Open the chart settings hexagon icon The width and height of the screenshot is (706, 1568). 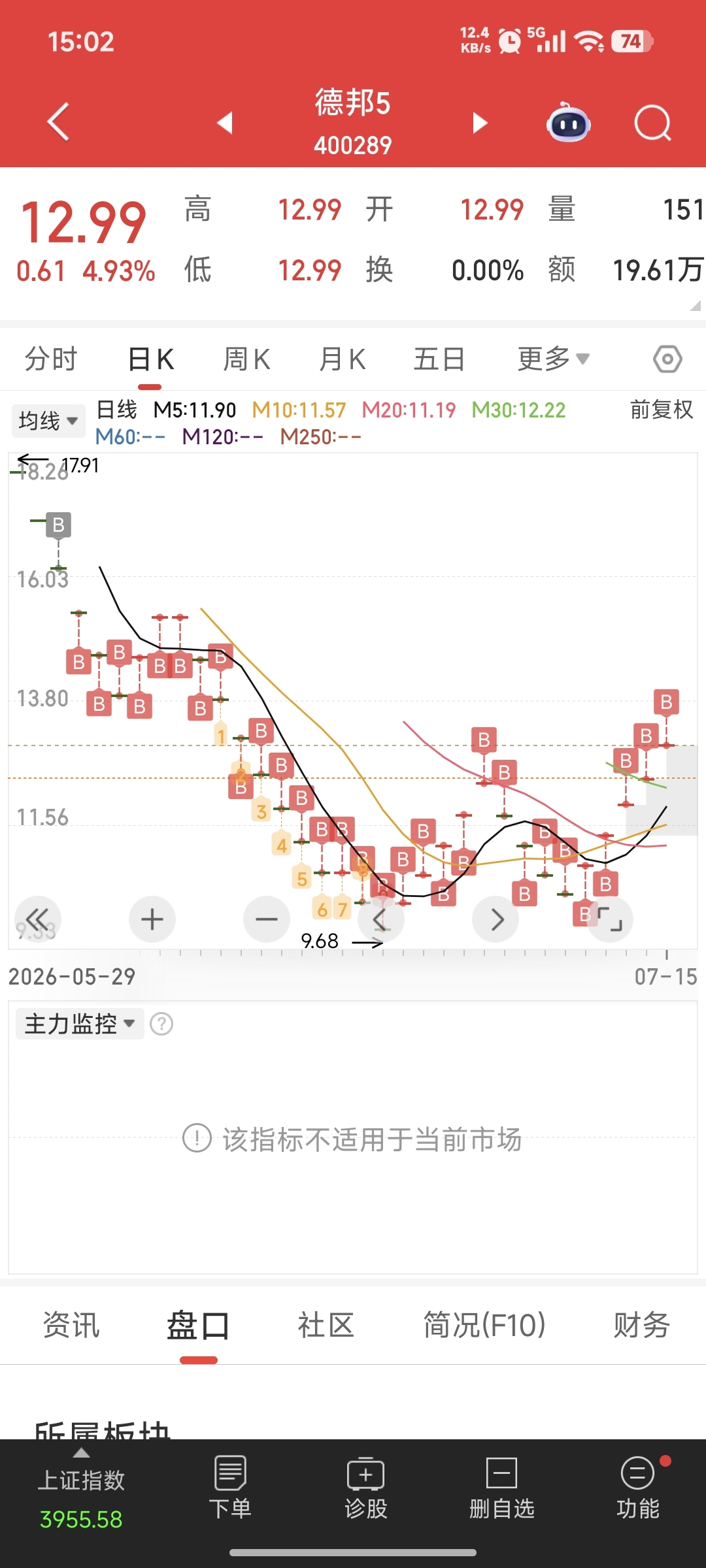tap(667, 359)
